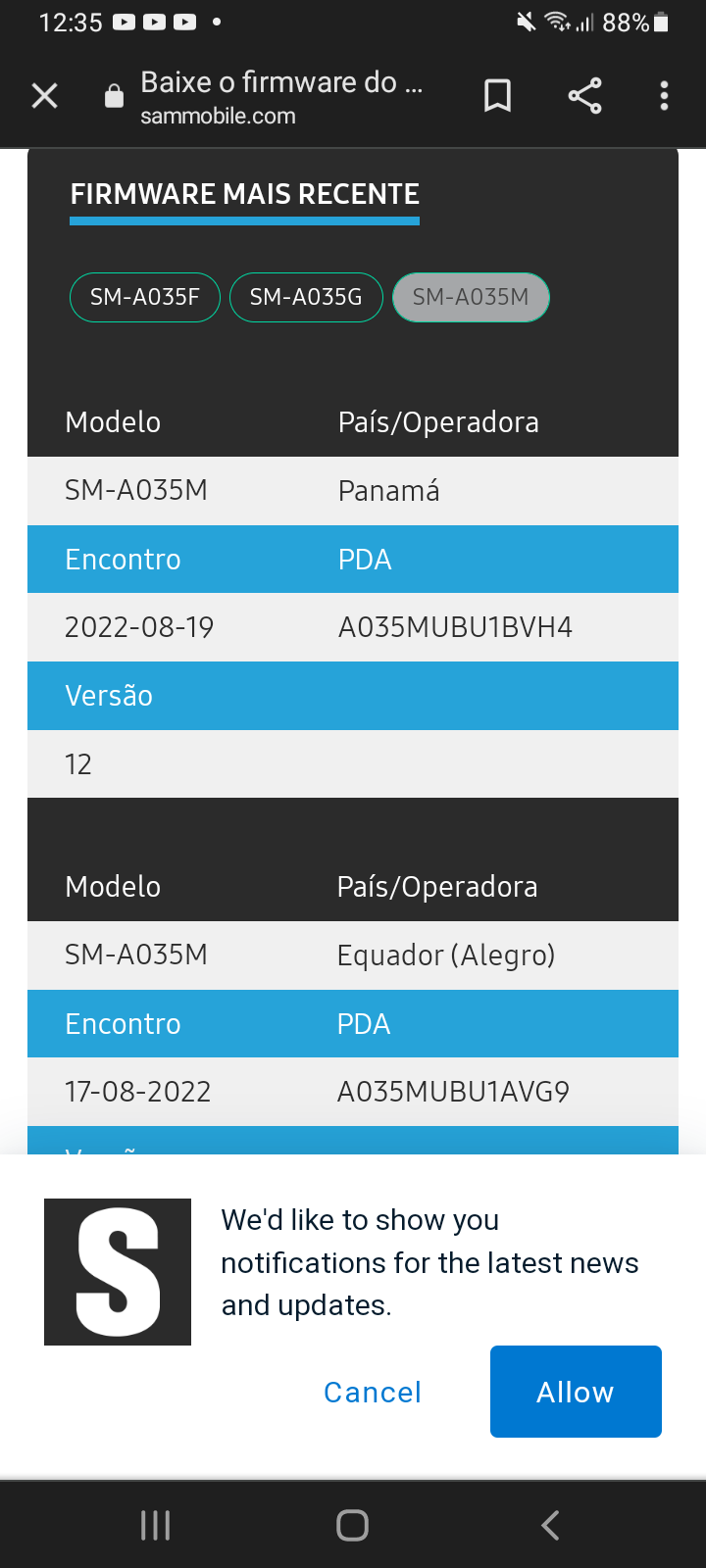Select the SM-A035F model chip
Image resolution: width=706 pixels, height=1568 pixels.
144,297
